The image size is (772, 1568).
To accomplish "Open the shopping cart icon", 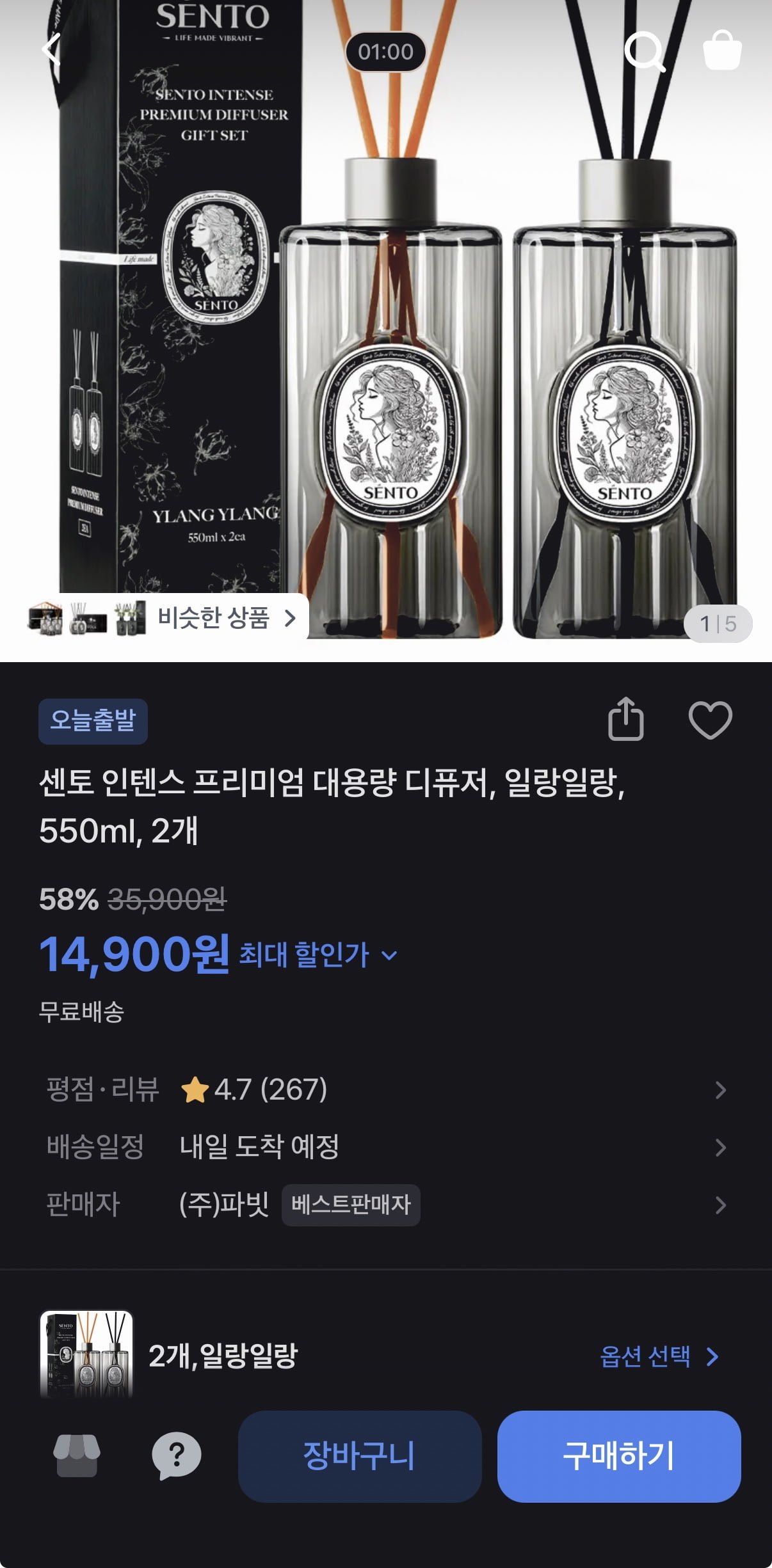I will tap(722, 50).
